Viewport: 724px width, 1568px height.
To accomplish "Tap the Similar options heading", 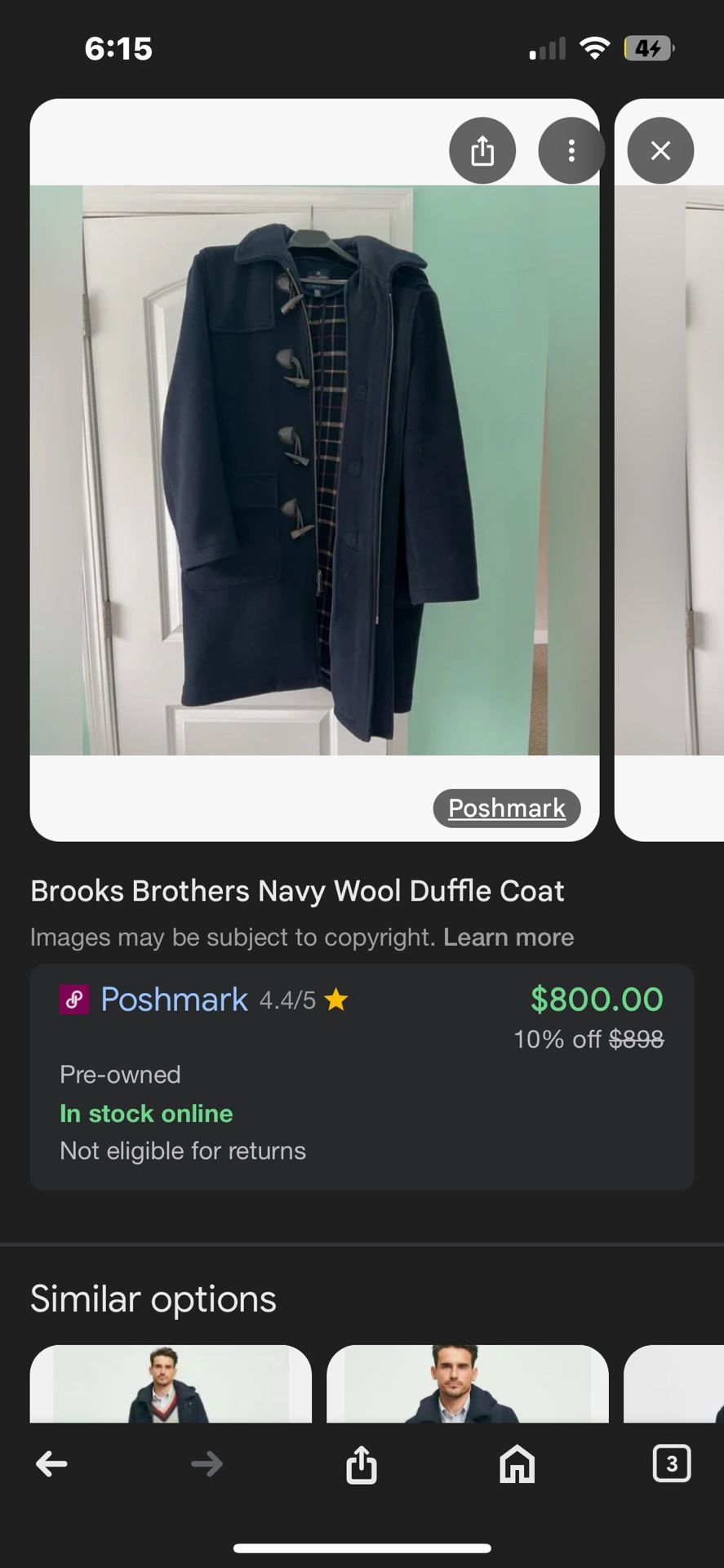I will click(x=153, y=1298).
